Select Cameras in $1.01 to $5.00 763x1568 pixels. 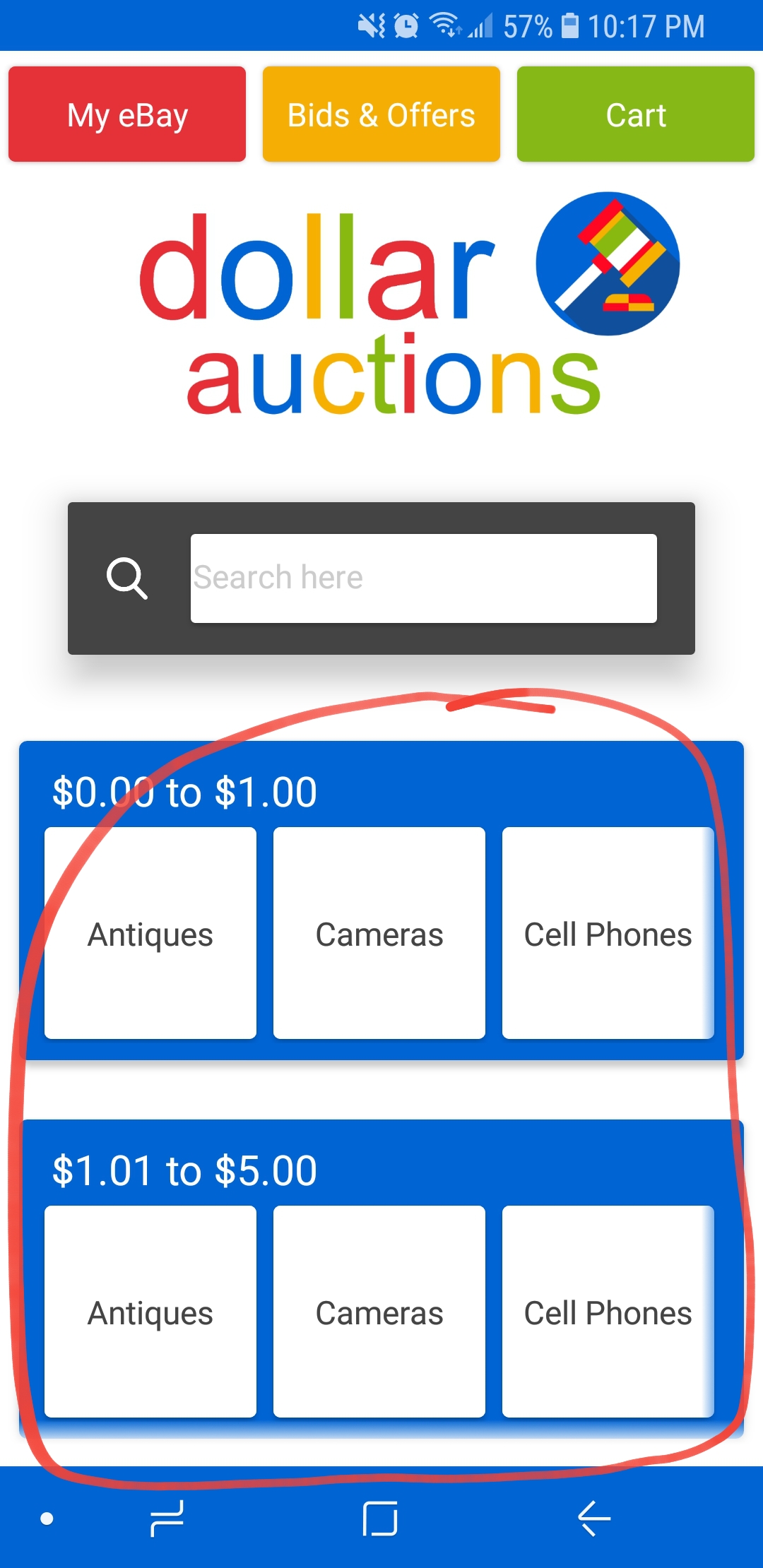point(379,1312)
